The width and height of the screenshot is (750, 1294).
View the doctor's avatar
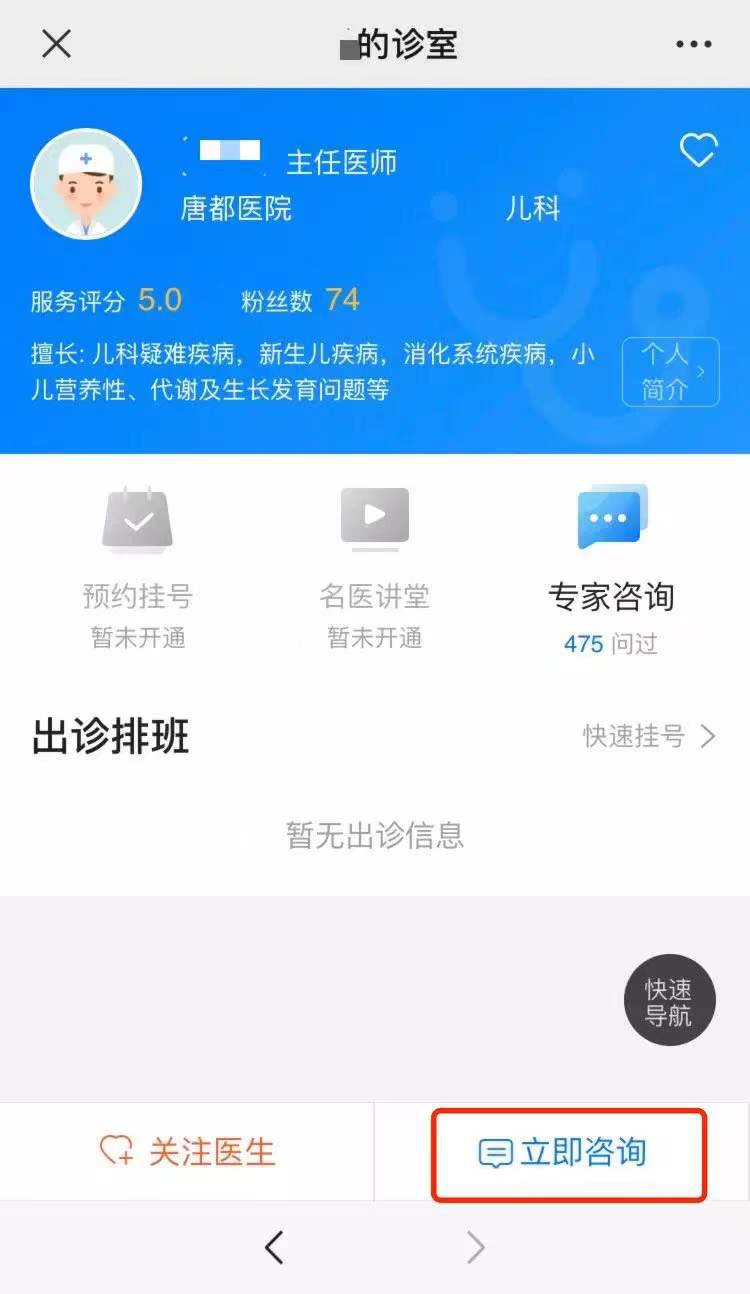(86, 184)
